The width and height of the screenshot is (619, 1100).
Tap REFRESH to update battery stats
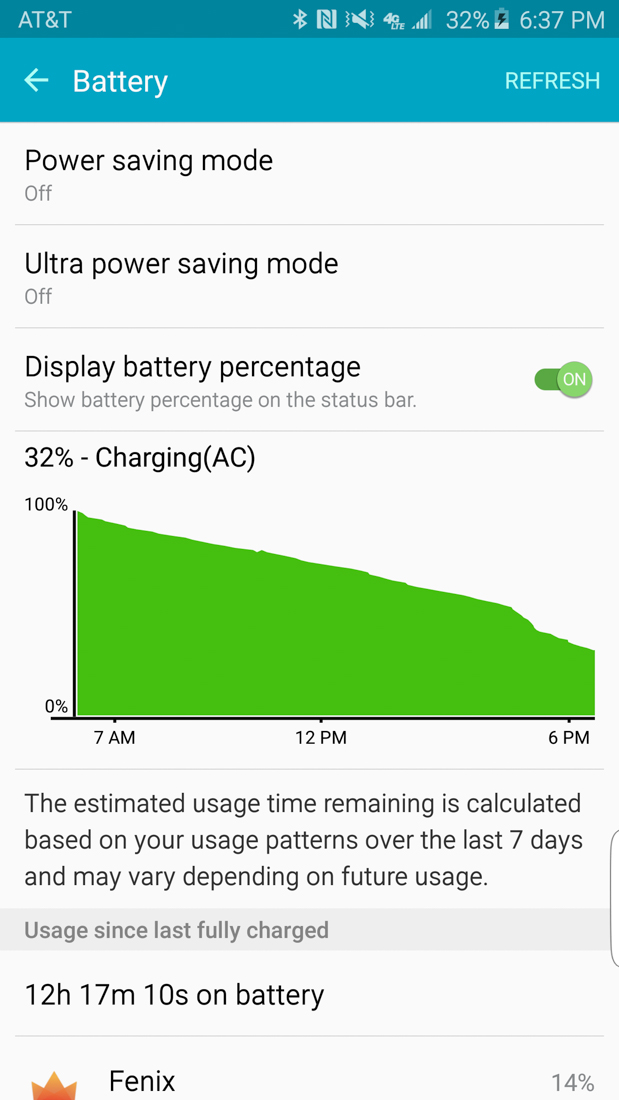[x=552, y=81]
